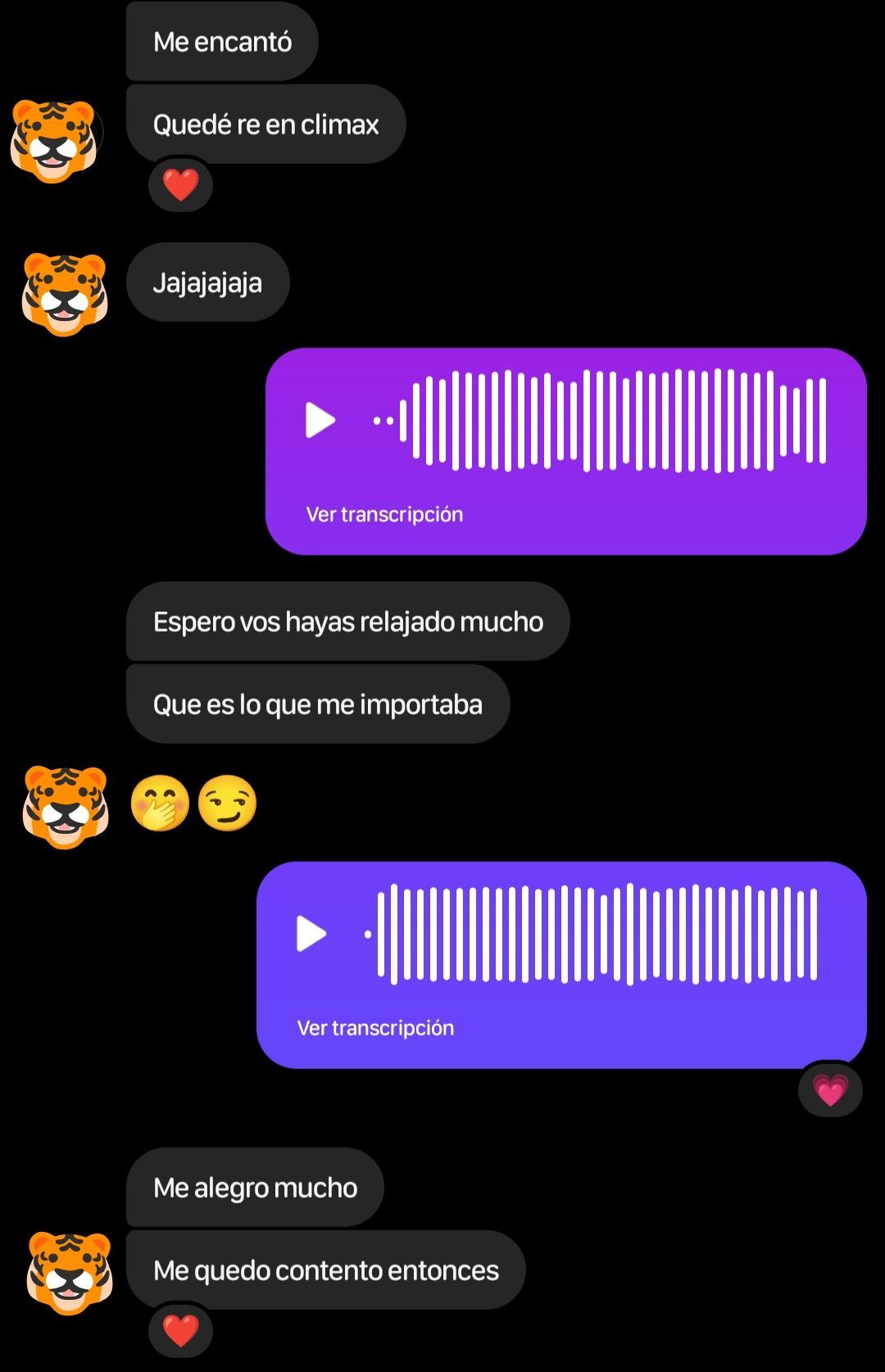Tap heart reaction under Me quedo contento entonces
The image size is (885, 1372).
pyautogui.click(x=181, y=1331)
